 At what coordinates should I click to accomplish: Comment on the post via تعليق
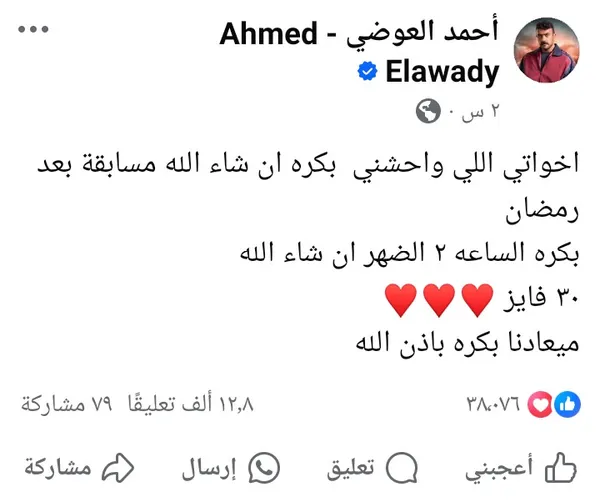(x=373, y=467)
